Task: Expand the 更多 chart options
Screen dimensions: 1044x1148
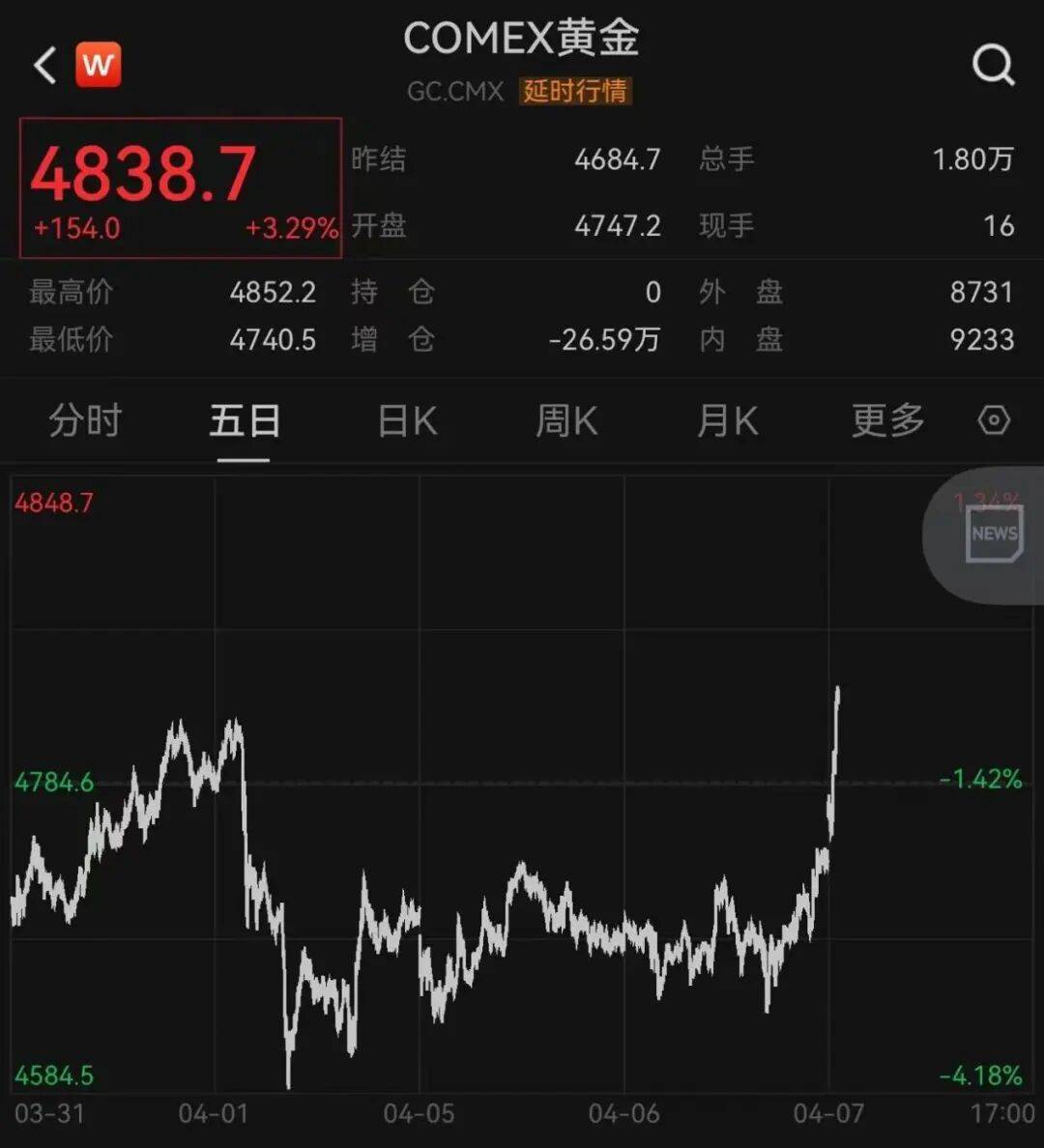Action: (887, 421)
